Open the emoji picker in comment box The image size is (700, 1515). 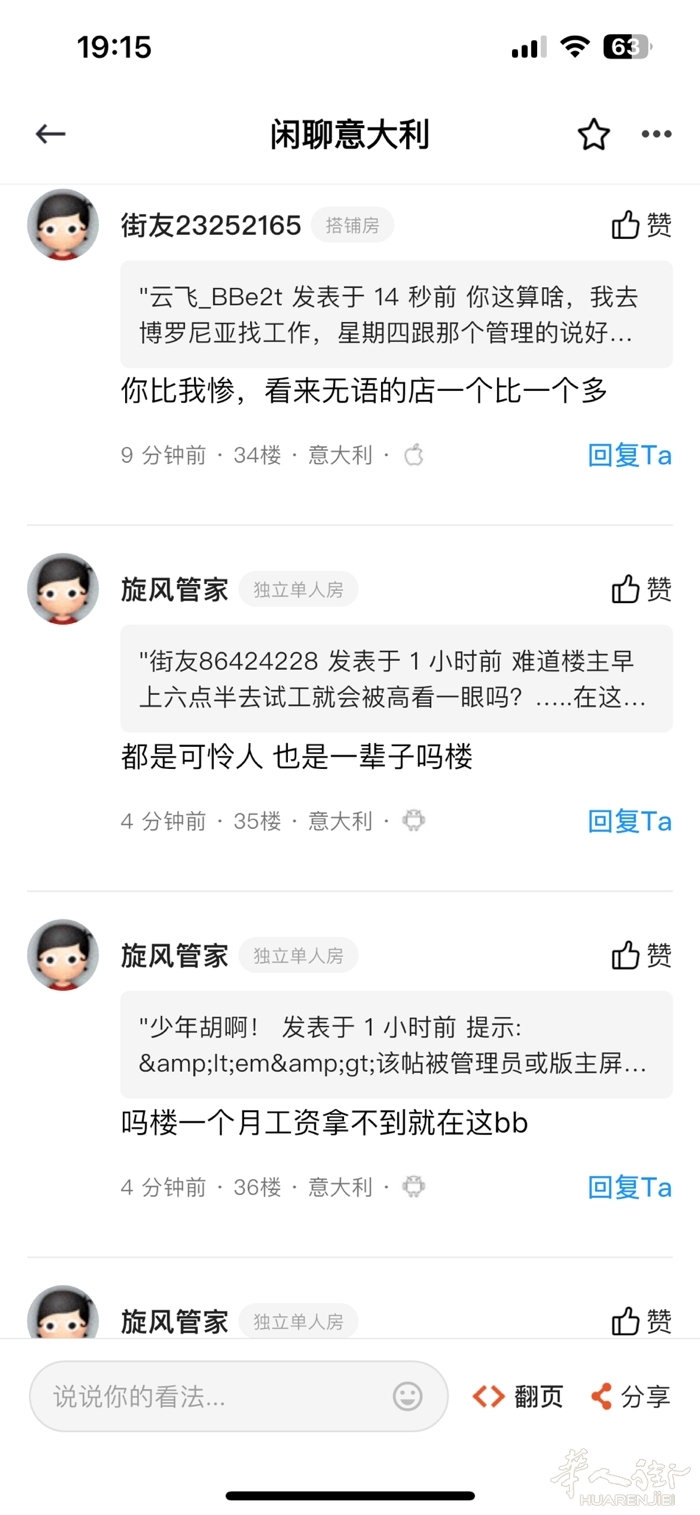407,1396
